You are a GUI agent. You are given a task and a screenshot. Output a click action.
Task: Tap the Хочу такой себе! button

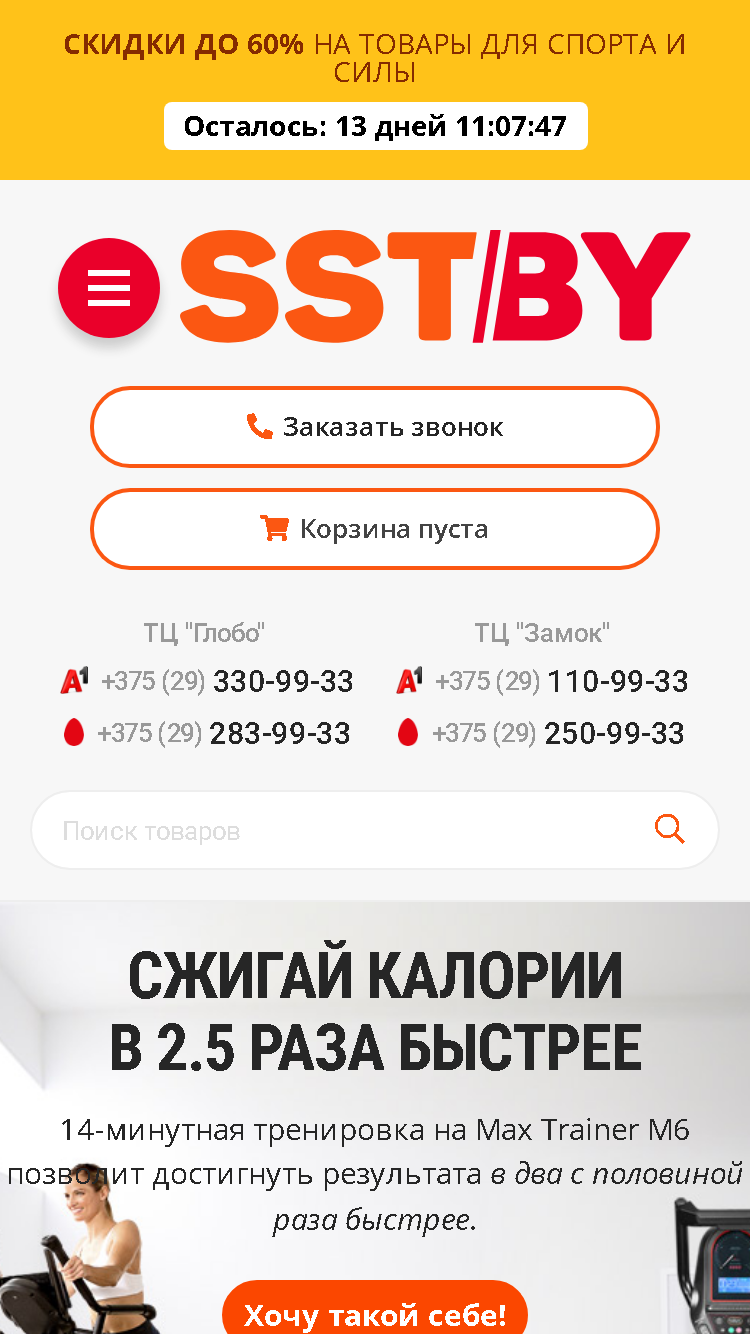tap(375, 1313)
